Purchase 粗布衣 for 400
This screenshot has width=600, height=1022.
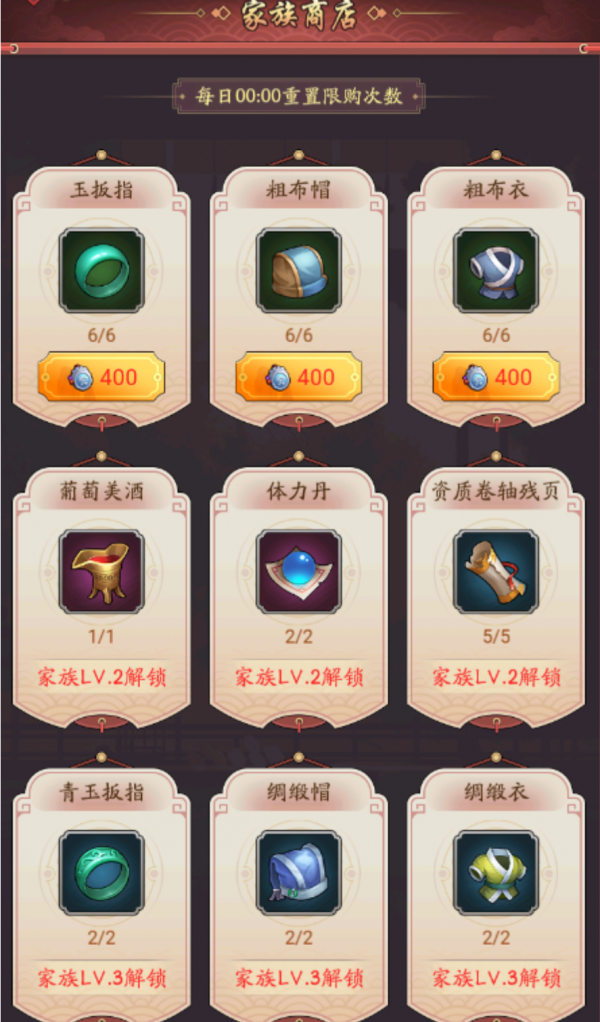pos(496,377)
